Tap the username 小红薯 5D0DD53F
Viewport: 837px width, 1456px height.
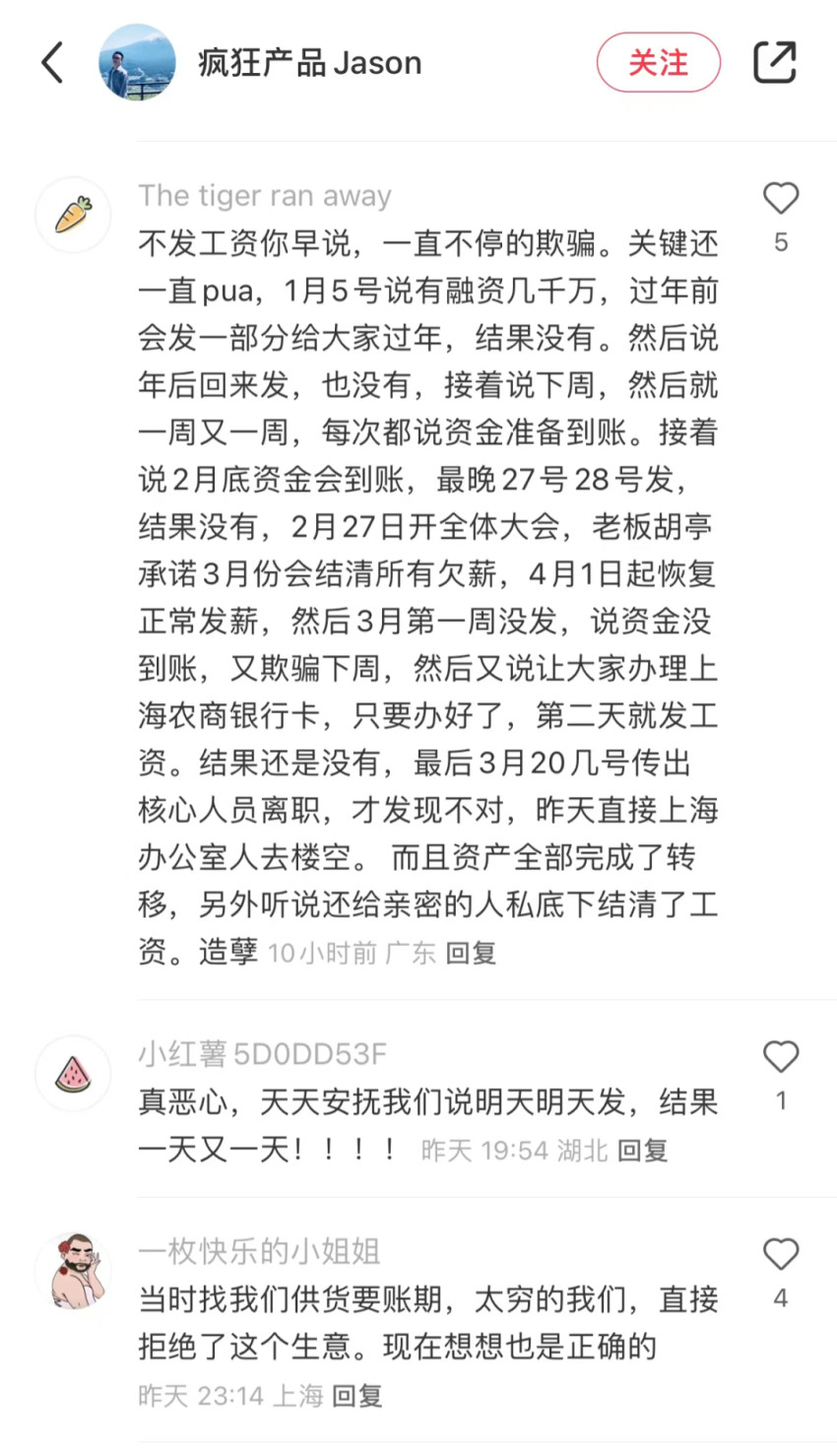point(262,1054)
